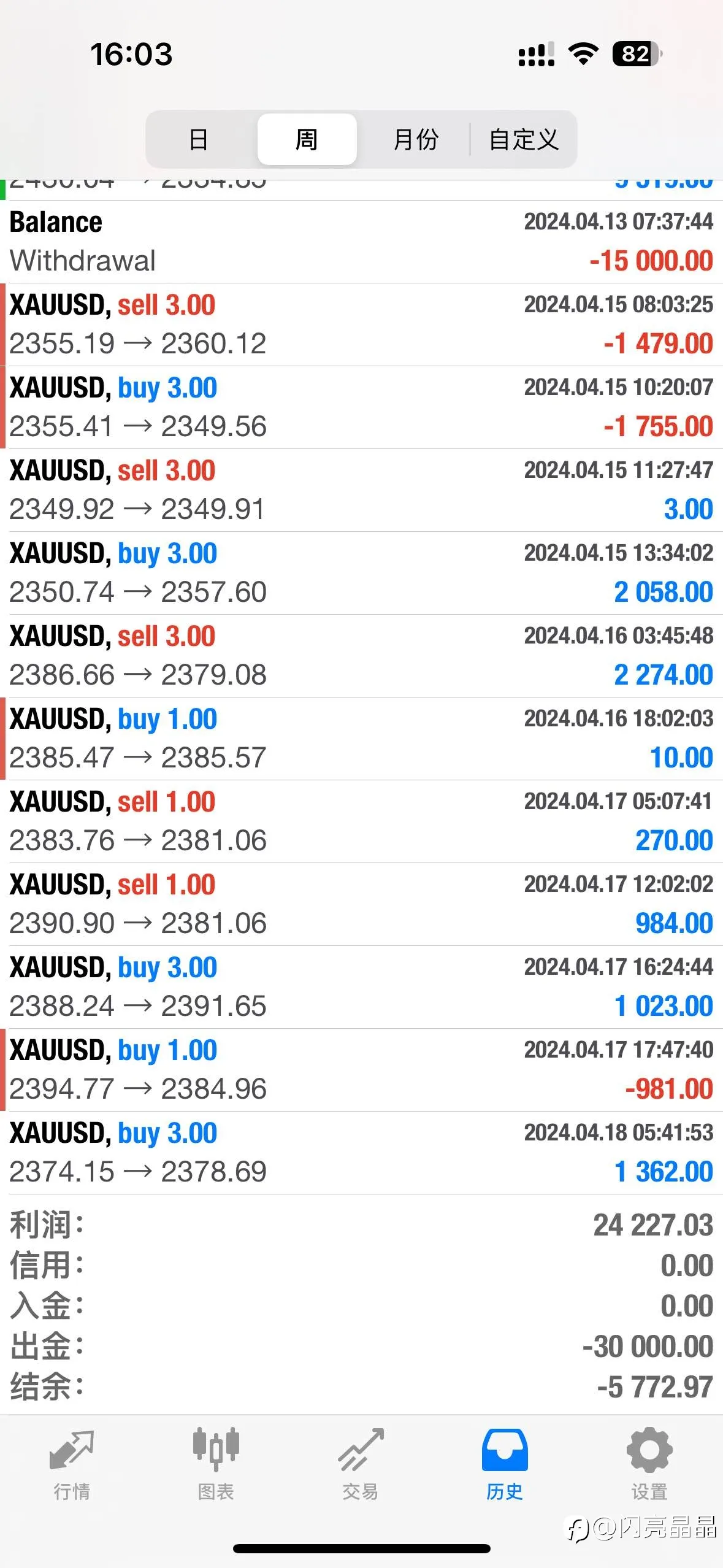The image size is (723, 1568).
Task: Open the sell 3.00 trade with -1 479.00
Action: coord(361,325)
